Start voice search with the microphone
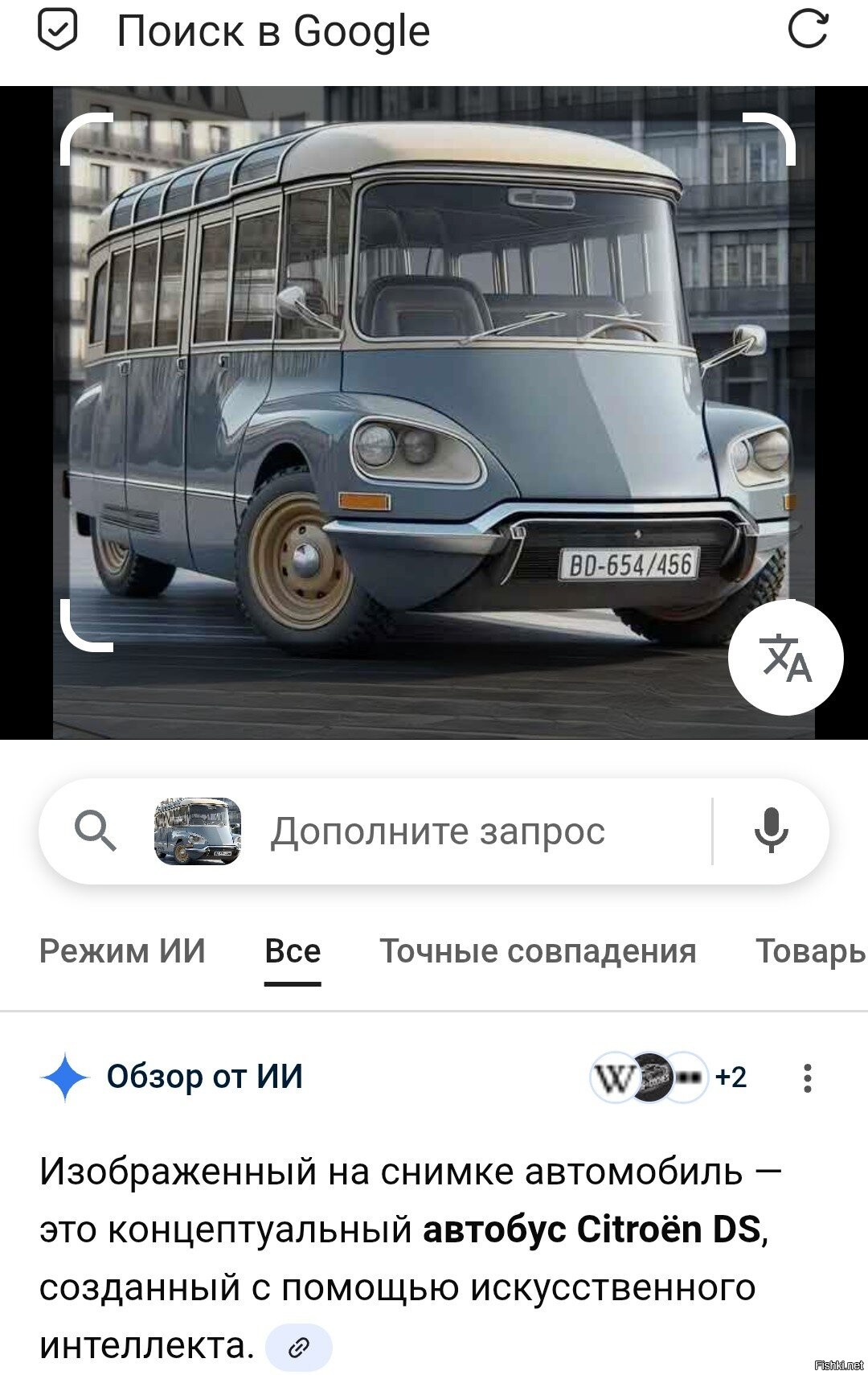The height and width of the screenshot is (1375, 868). click(x=771, y=831)
